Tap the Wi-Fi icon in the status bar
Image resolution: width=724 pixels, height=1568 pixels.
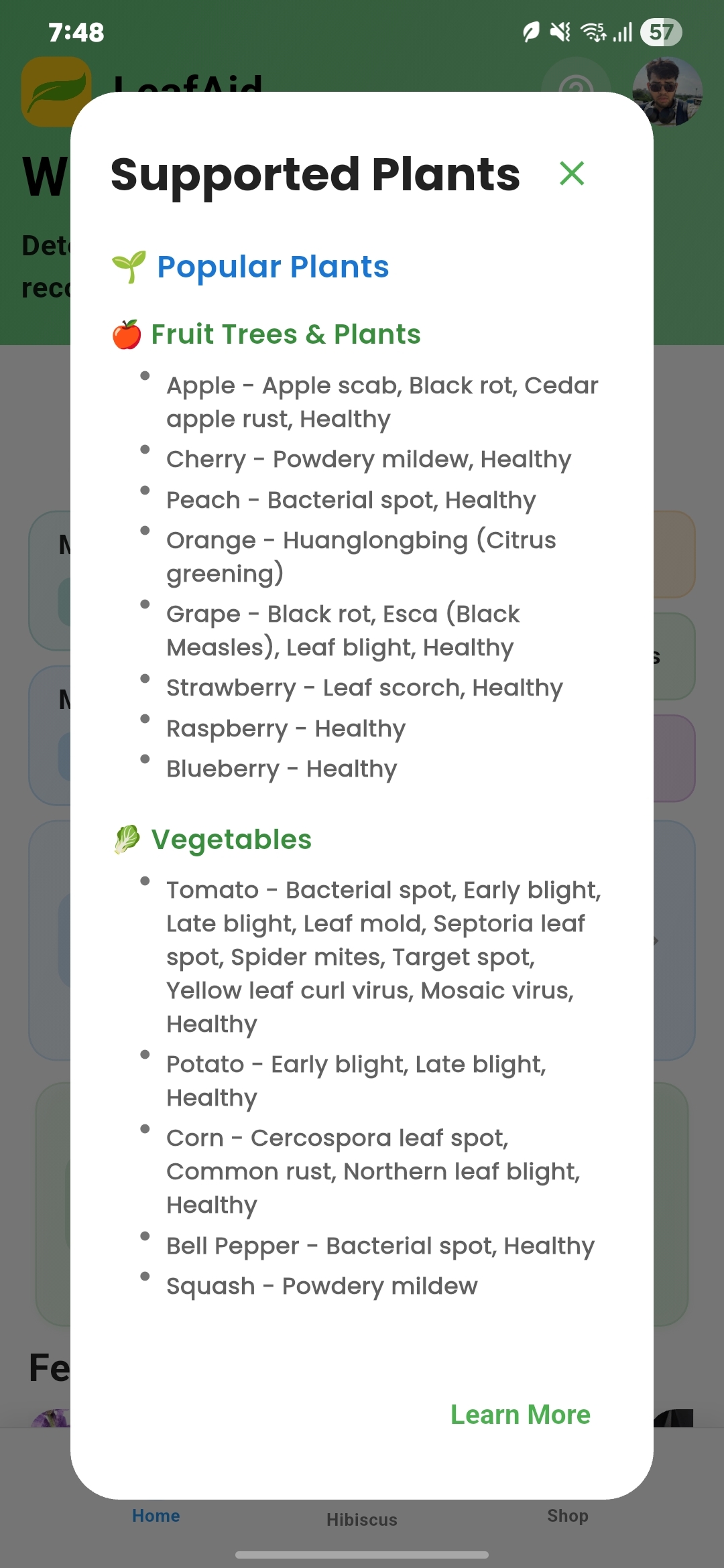point(593,31)
